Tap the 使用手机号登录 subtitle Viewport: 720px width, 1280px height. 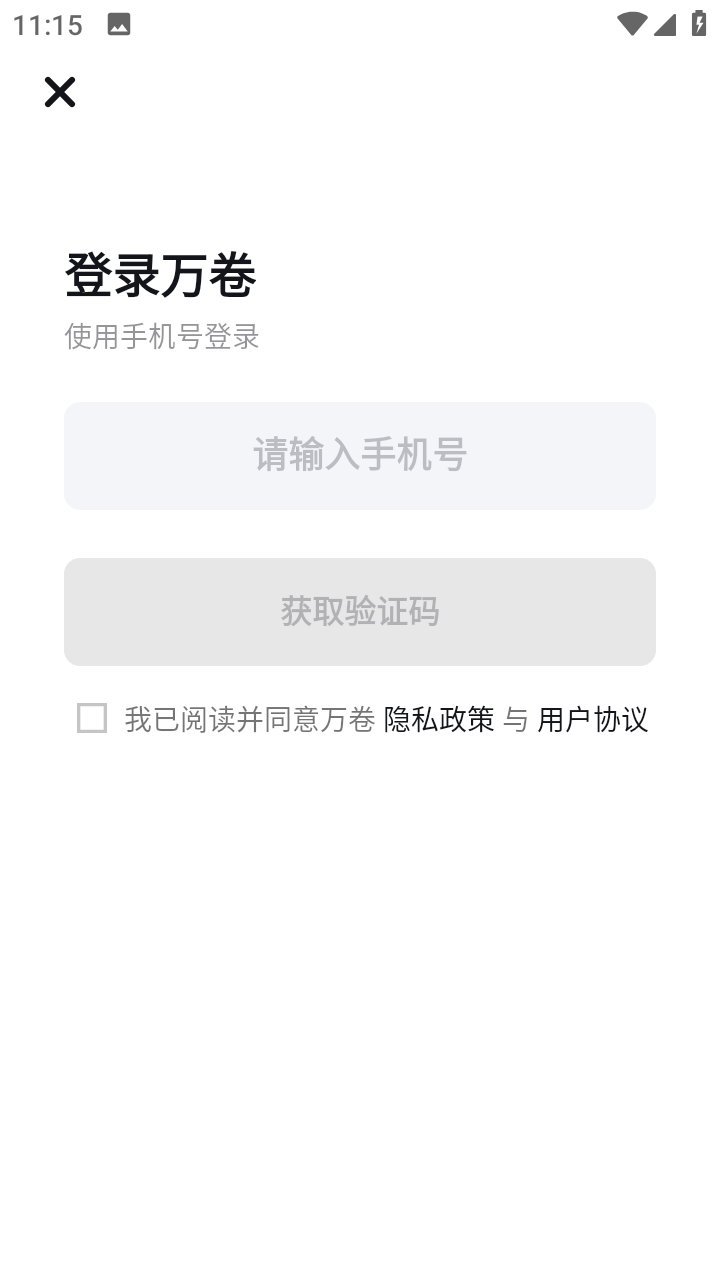[162, 337]
